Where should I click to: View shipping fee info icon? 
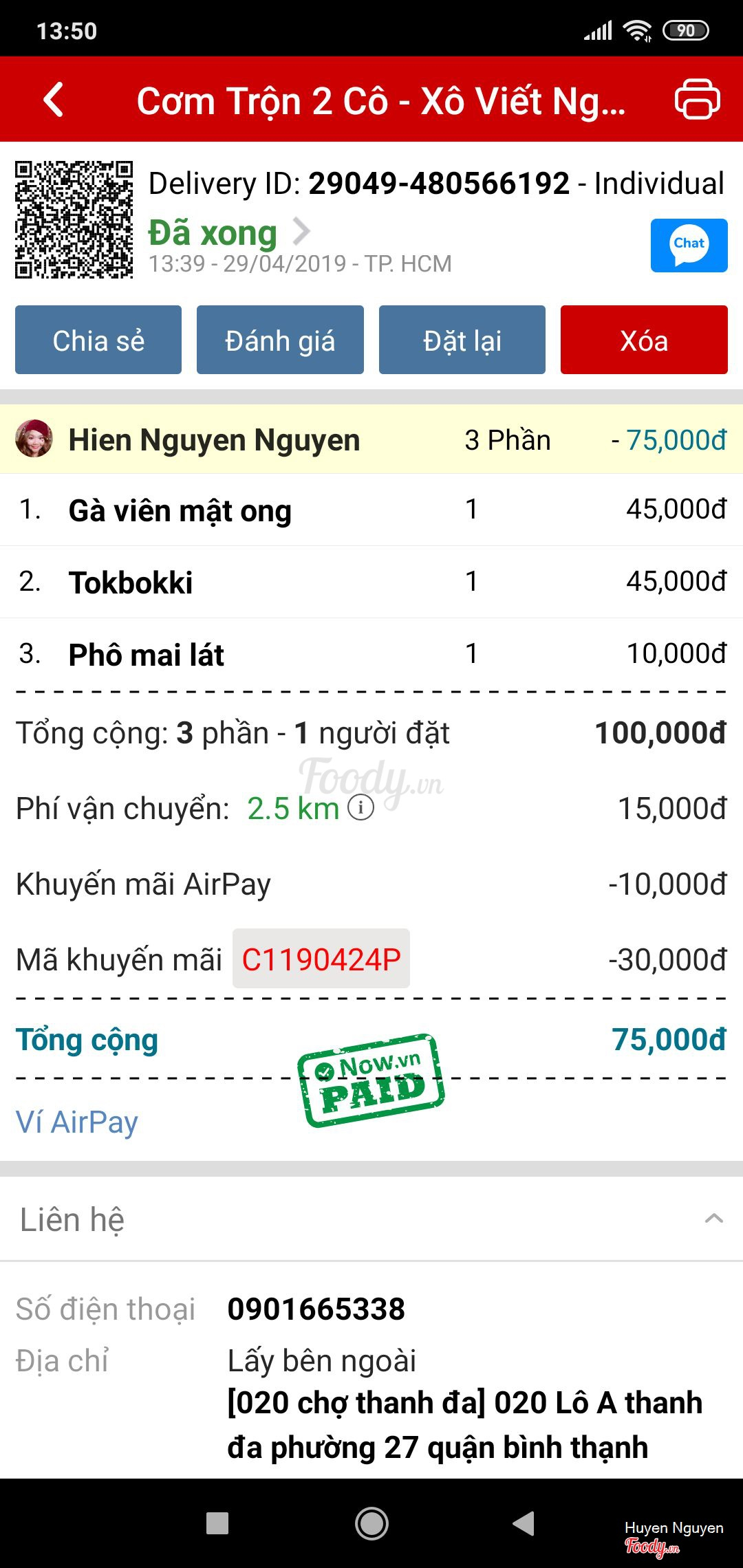pos(360,807)
